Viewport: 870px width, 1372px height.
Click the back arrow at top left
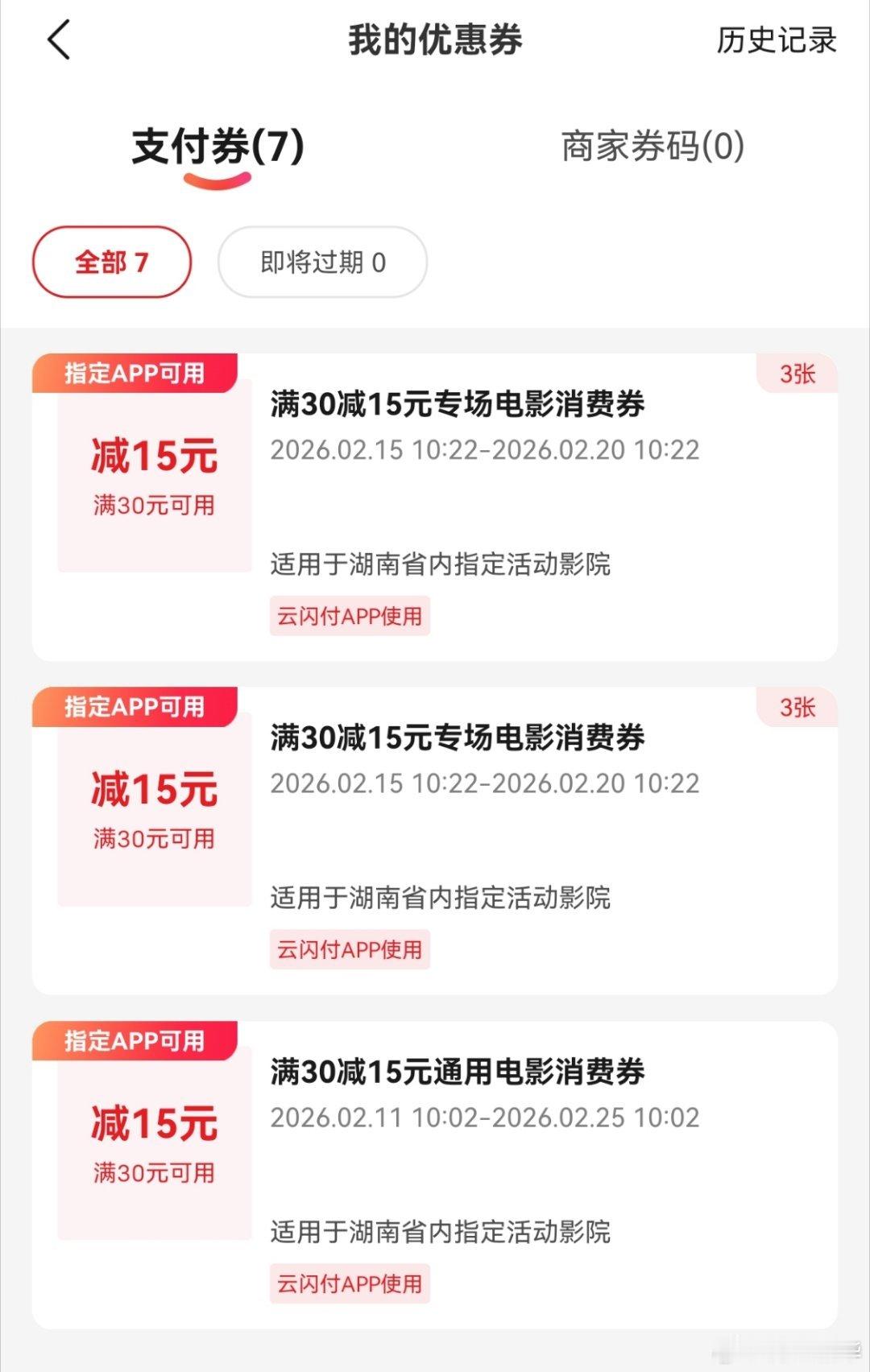click(58, 40)
